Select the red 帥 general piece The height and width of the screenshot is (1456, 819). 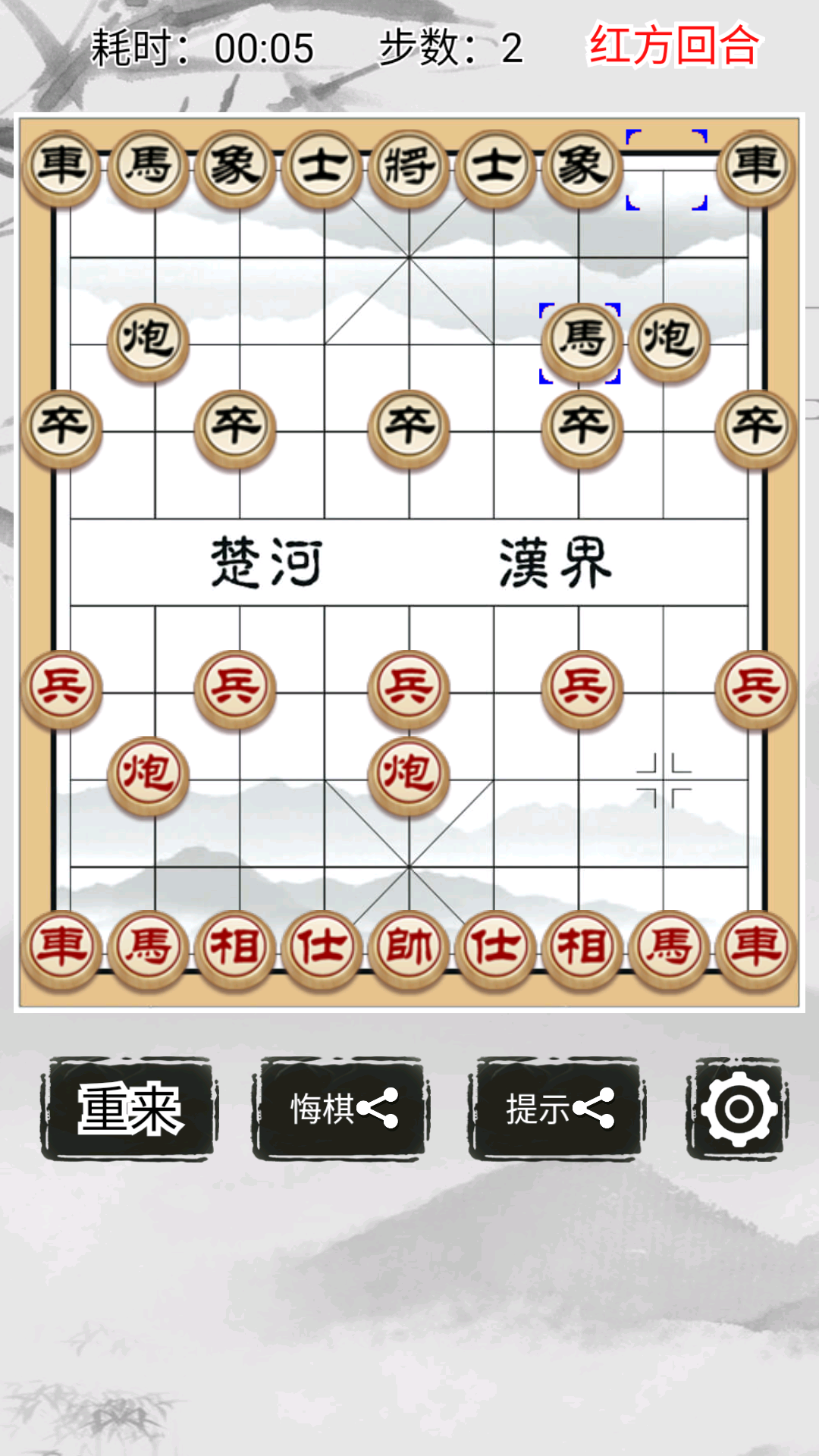pos(409,948)
